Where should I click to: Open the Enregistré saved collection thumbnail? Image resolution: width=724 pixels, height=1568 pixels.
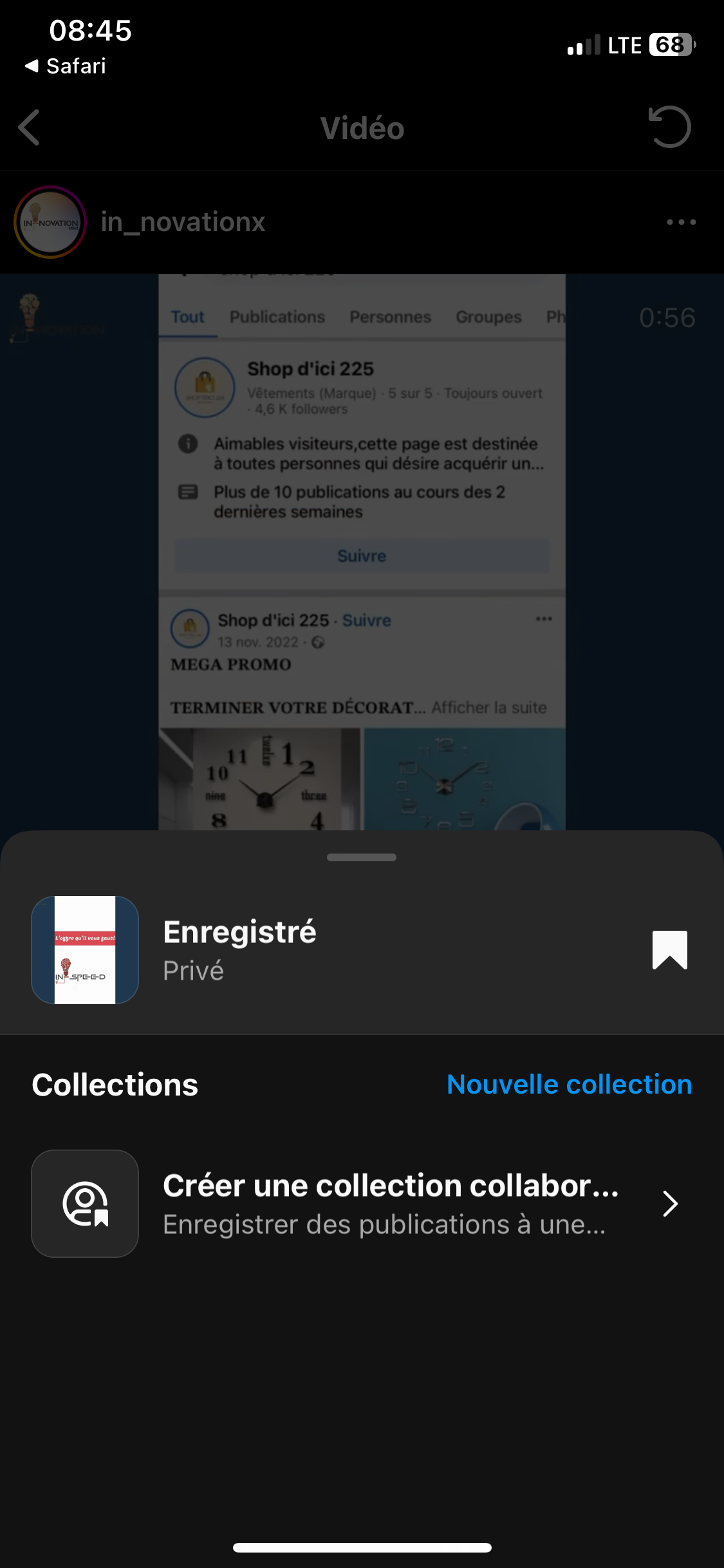pyautogui.click(x=85, y=949)
